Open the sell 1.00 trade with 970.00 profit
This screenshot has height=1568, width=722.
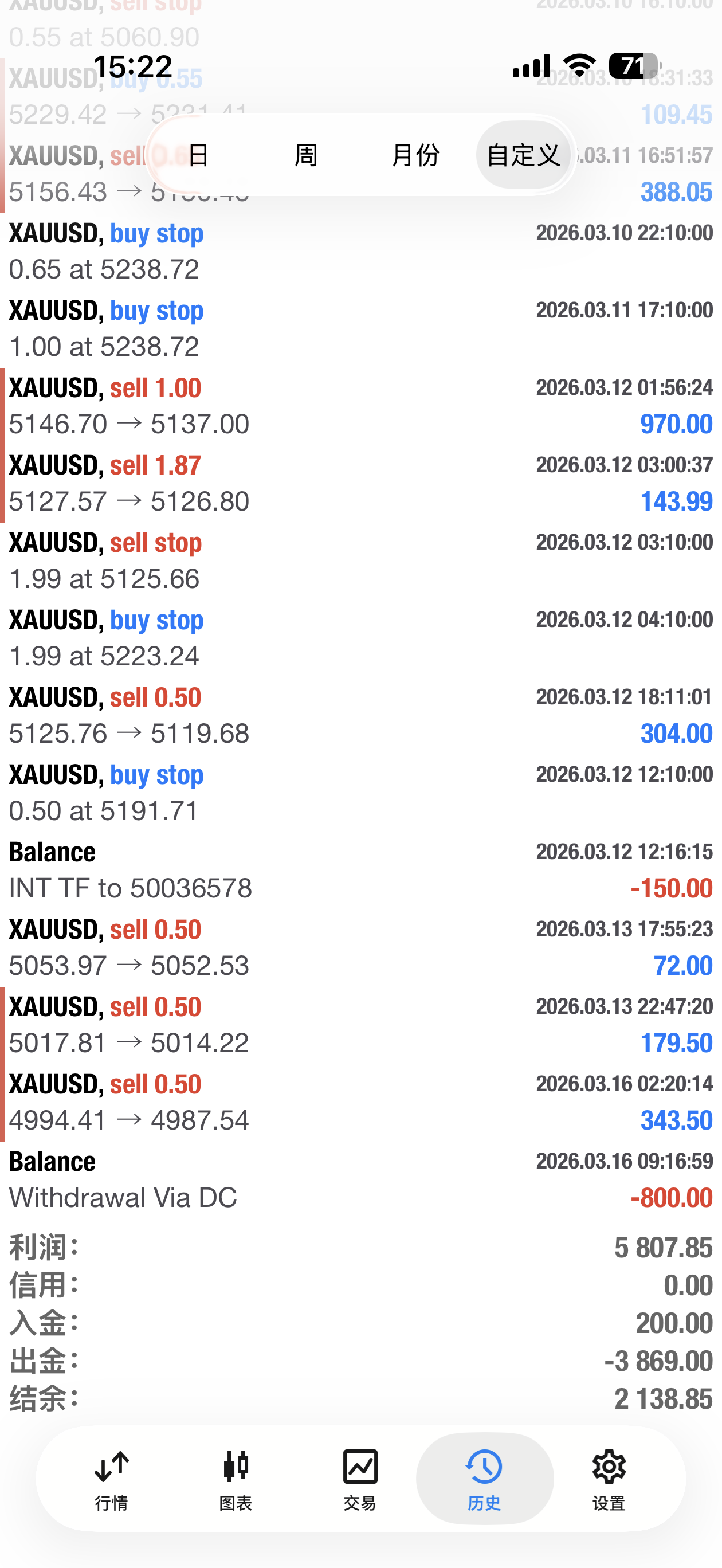click(360, 406)
